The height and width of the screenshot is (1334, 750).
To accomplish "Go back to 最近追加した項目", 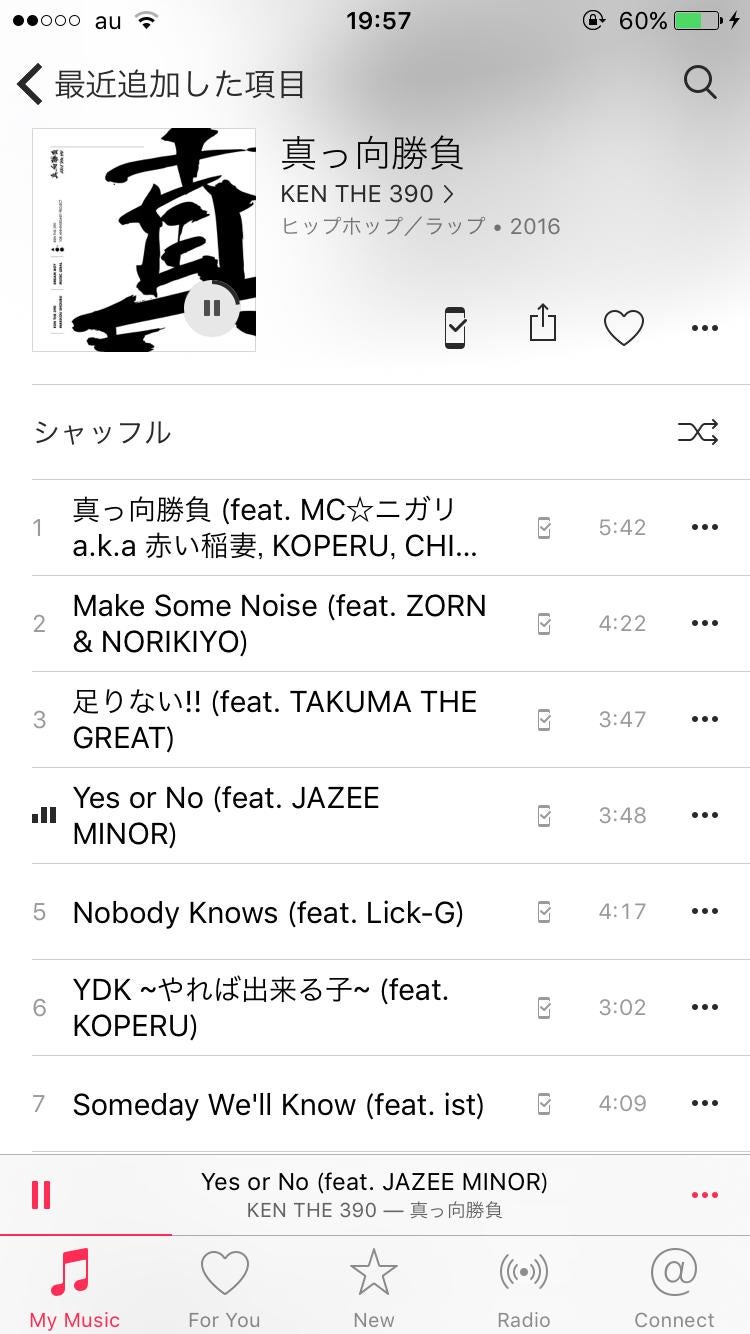I will pyautogui.click(x=160, y=84).
